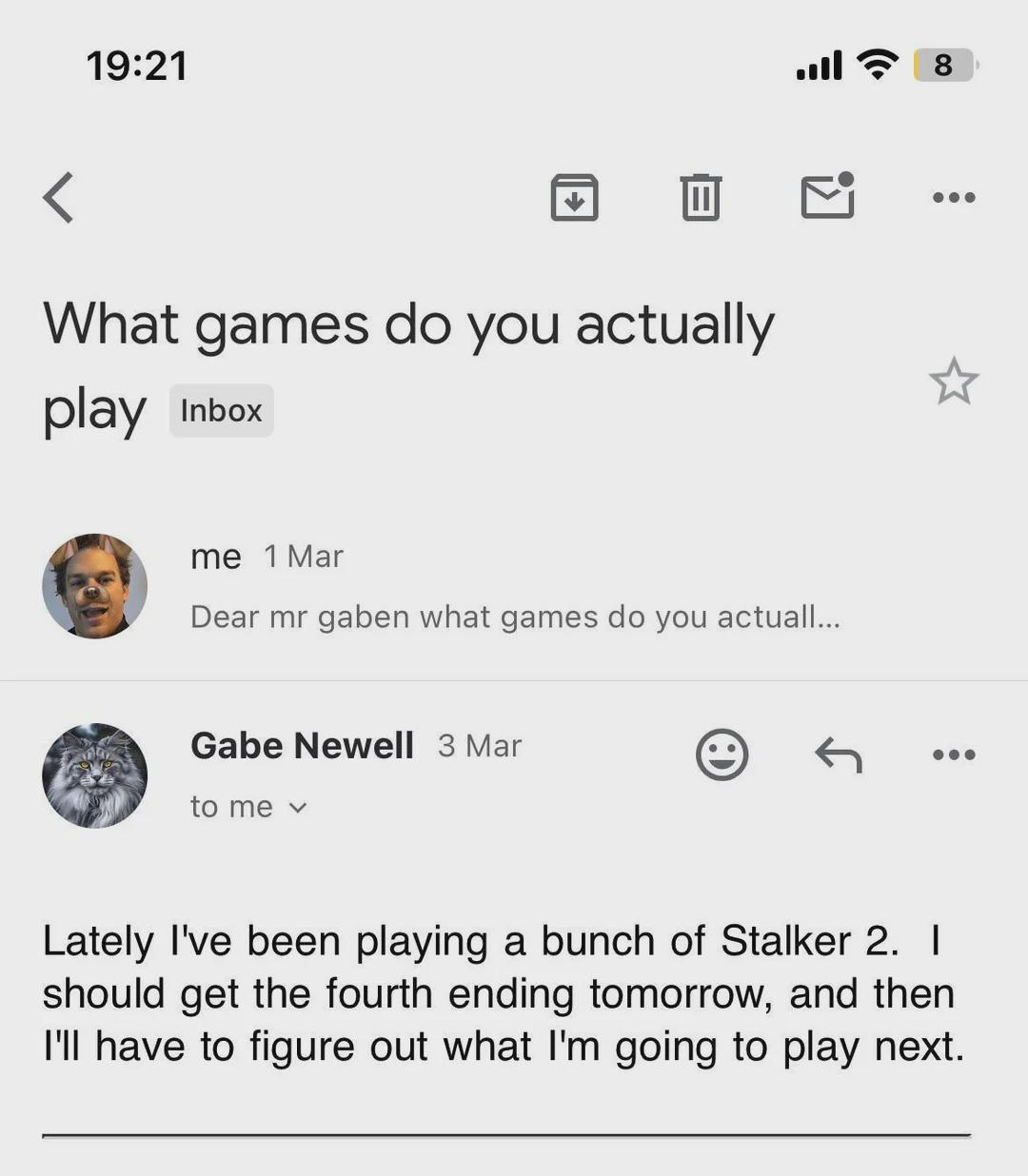Go back to the inbox
The image size is (1028, 1176).
click(59, 197)
